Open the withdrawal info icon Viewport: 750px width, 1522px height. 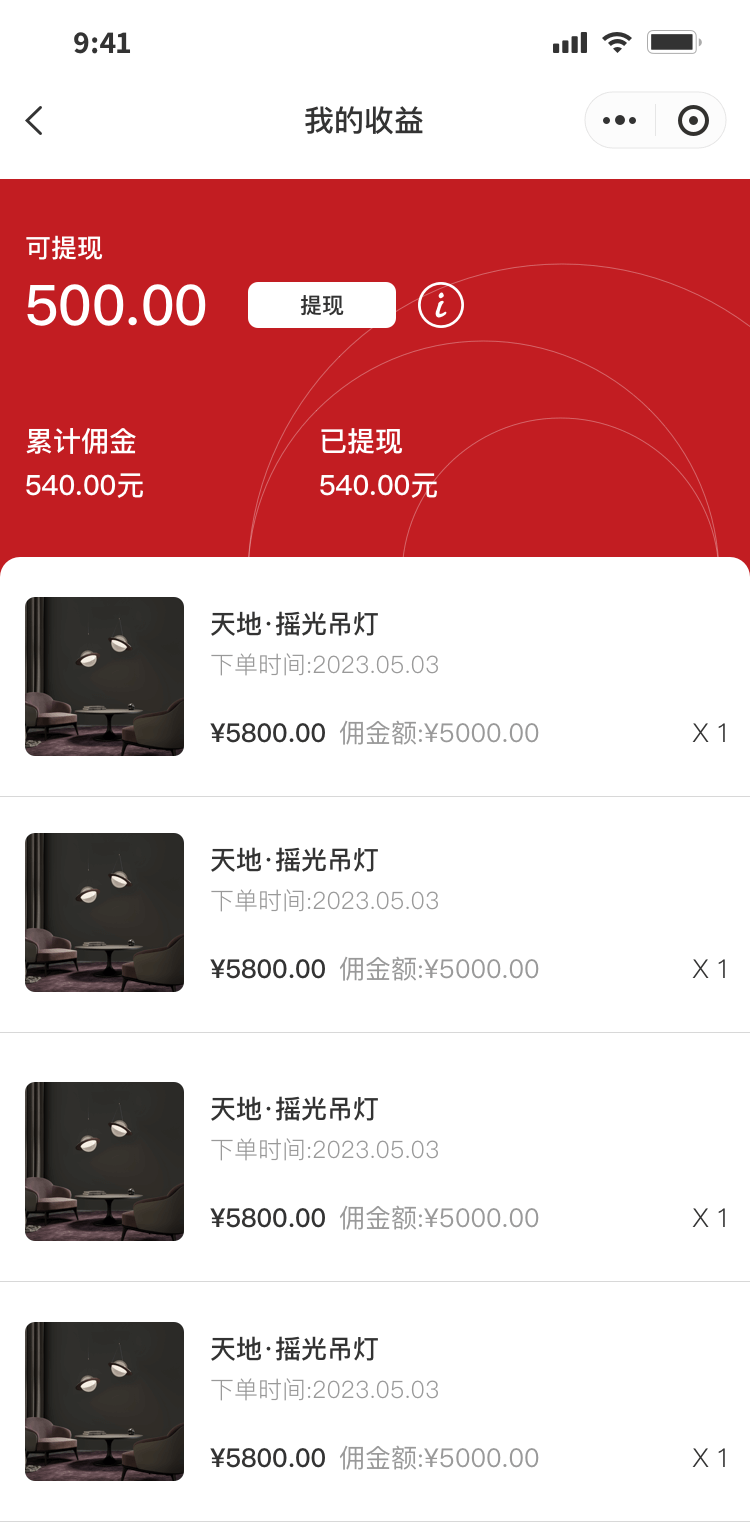click(441, 305)
